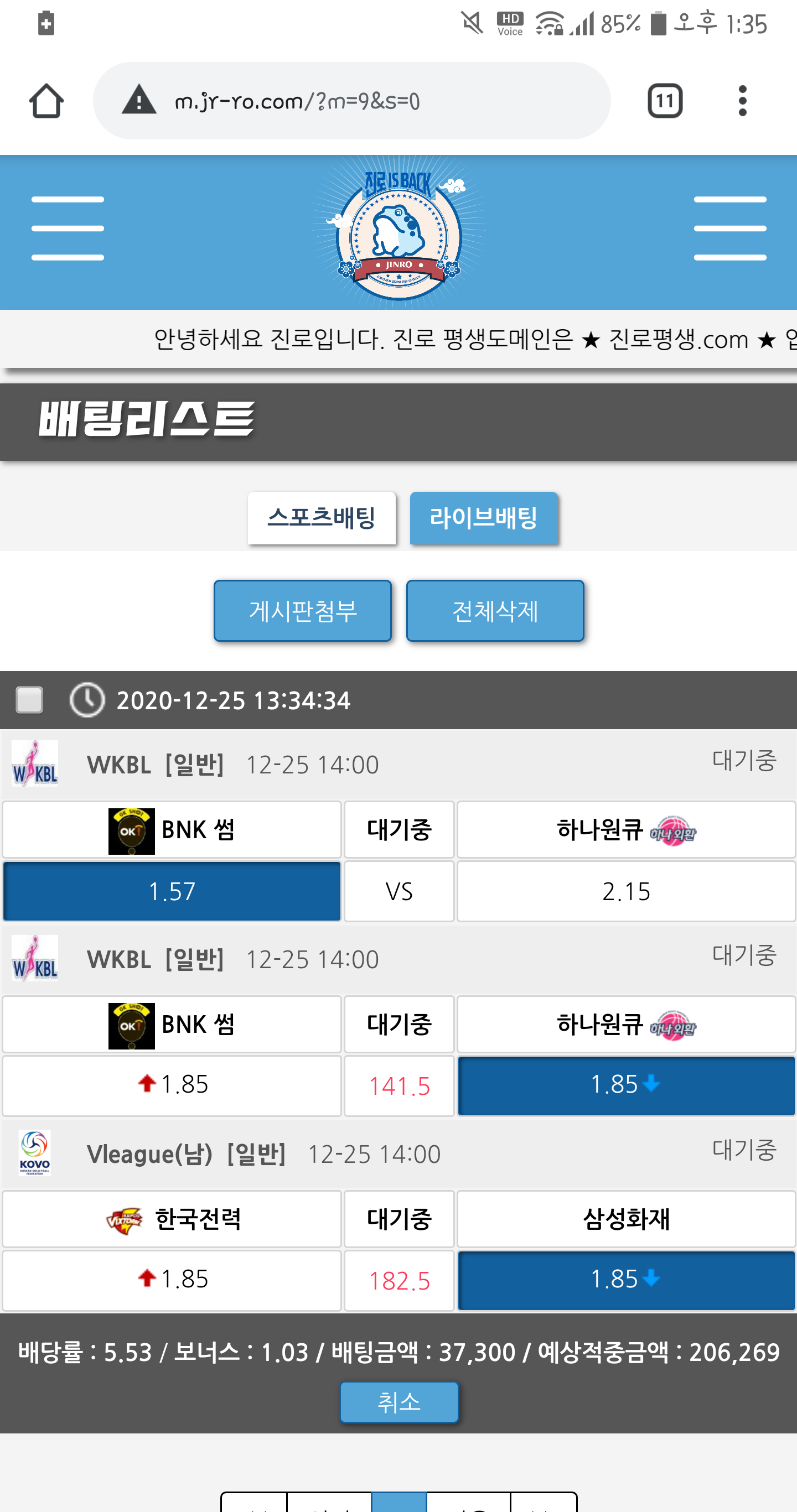Switch to 라이브배팅 tab
797x1512 pixels.
tap(483, 518)
